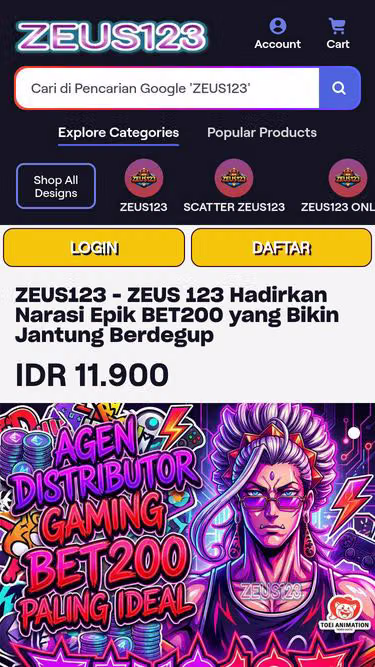Tap the blue magnifier search button
The height and width of the screenshot is (667, 375).
[x=339, y=88]
